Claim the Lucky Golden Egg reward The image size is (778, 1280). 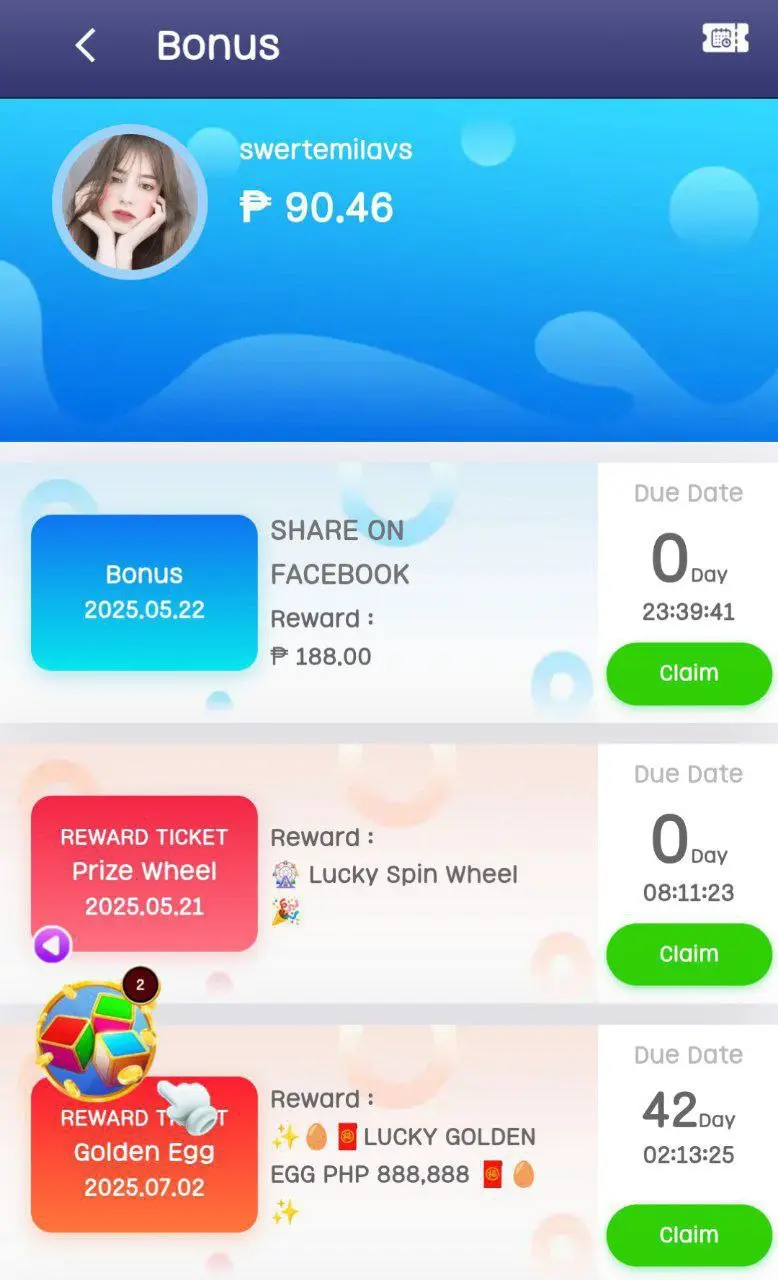[689, 1235]
